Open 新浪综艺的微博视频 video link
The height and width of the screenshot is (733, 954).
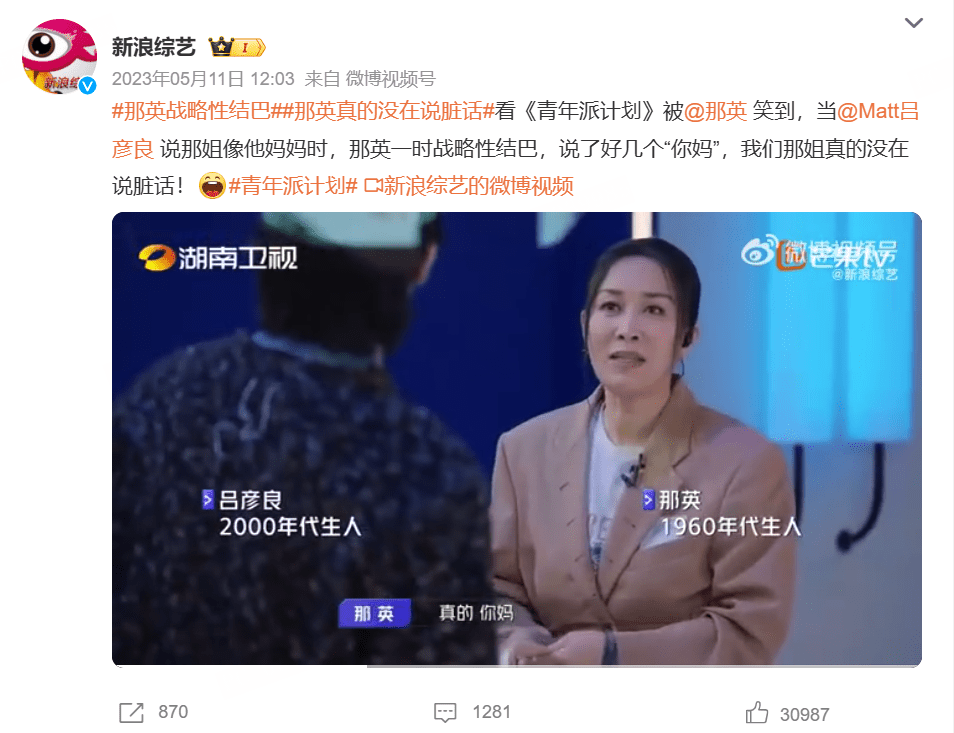[x=469, y=185]
